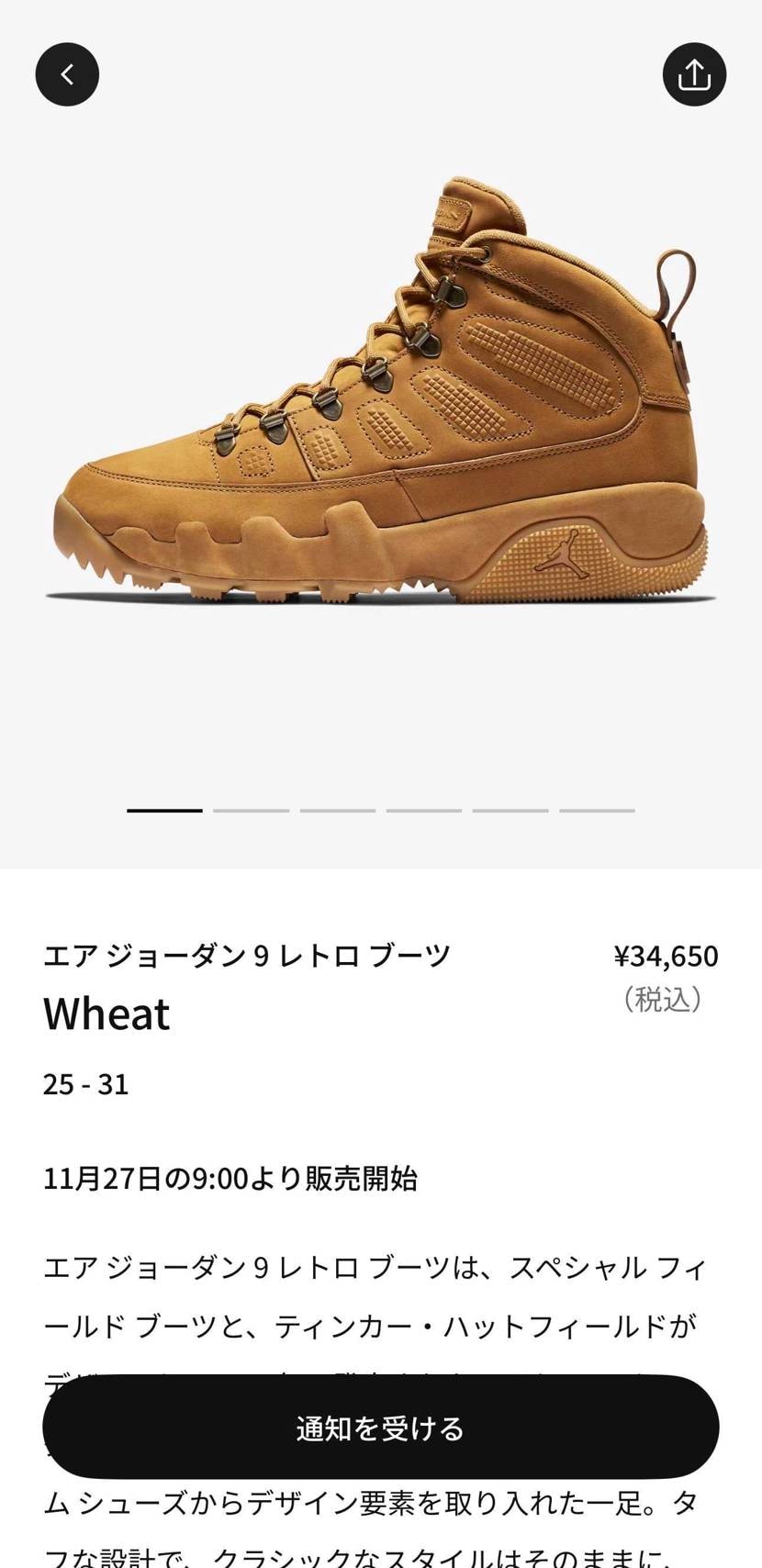Select the fourth carousel indicator dot
762x1568 pixels.
point(423,810)
